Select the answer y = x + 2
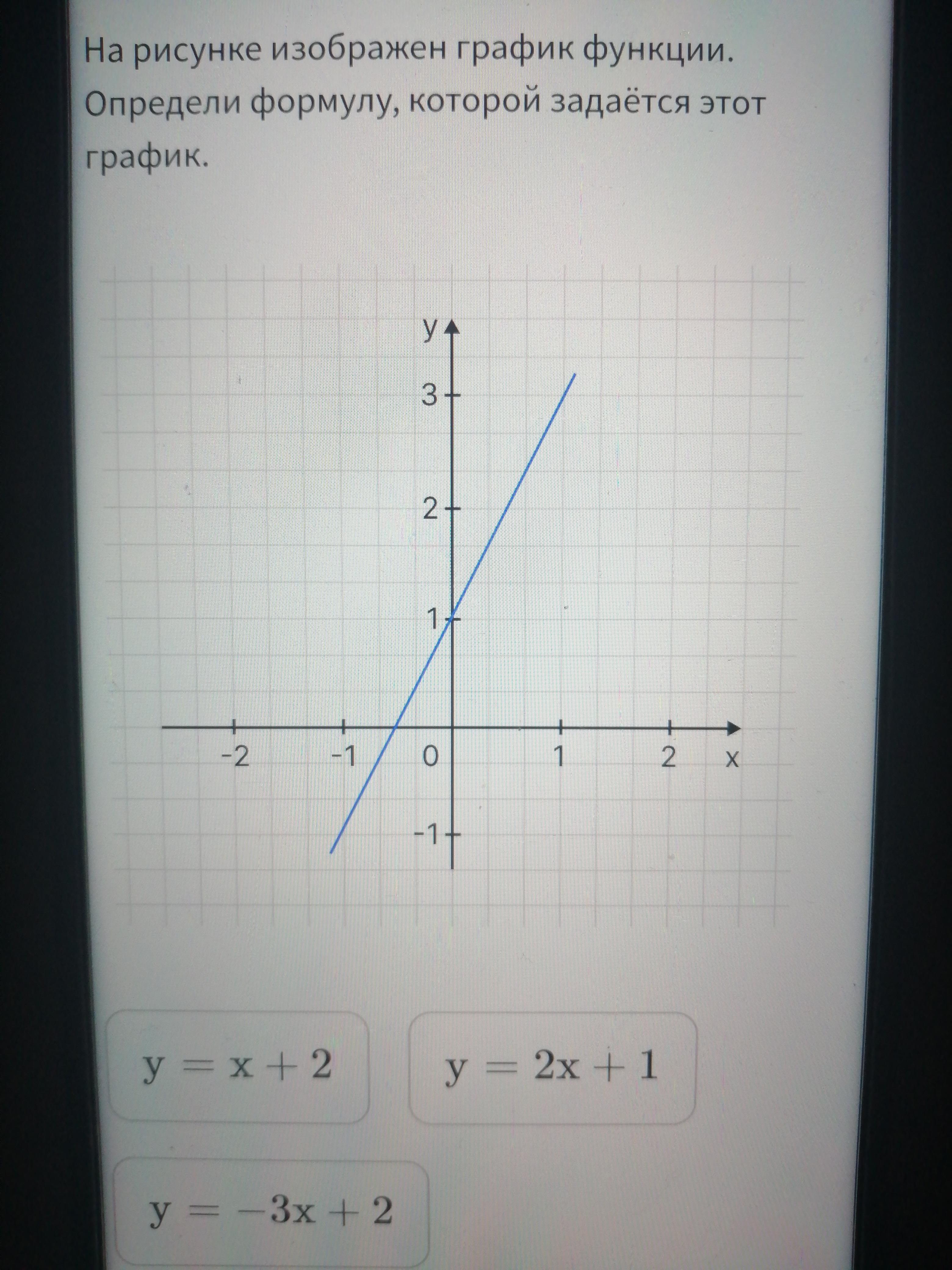The image size is (952, 1270). pyautogui.click(x=238, y=1067)
